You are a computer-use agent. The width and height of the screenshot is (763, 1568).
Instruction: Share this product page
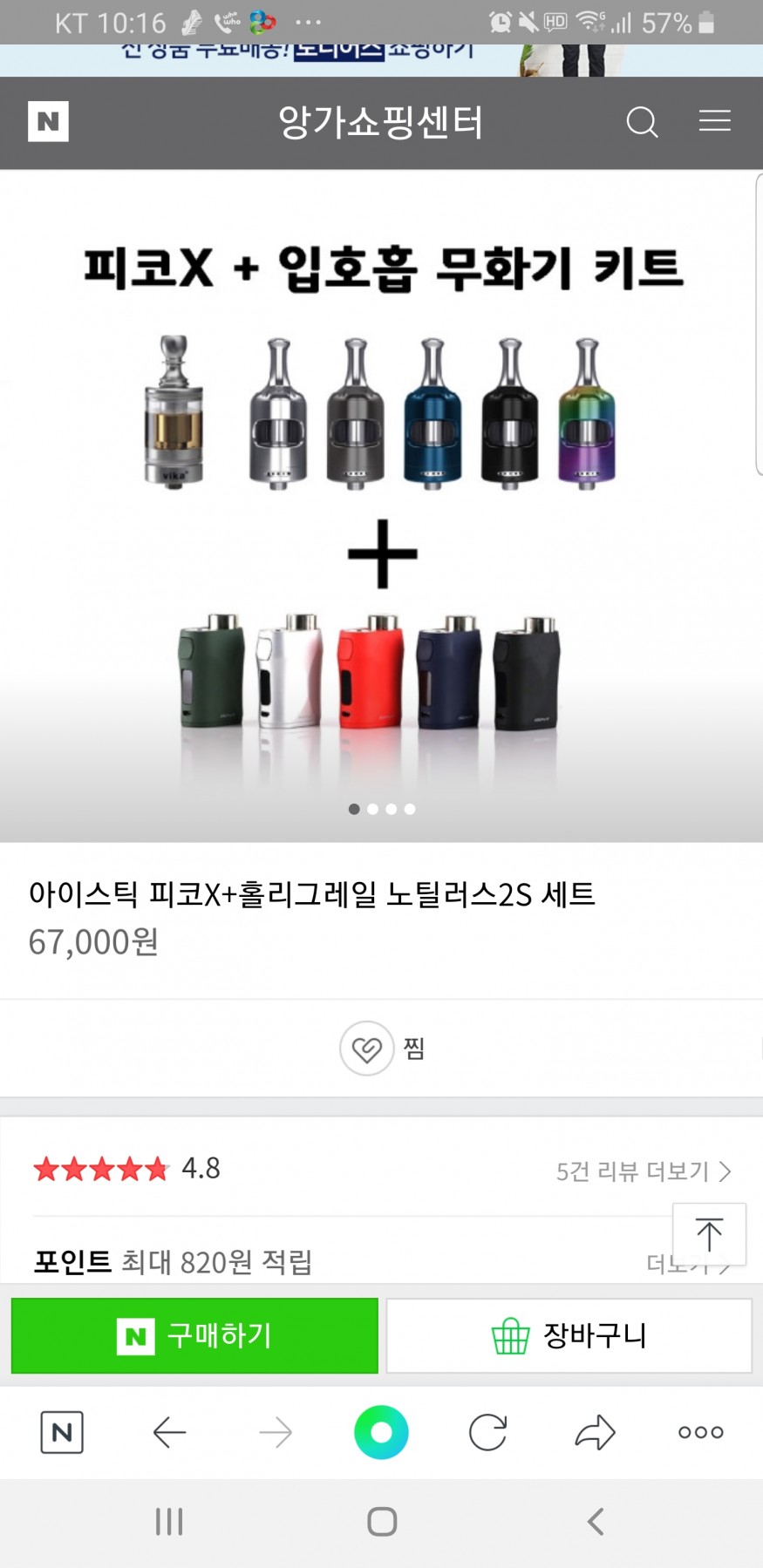[x=595, y=1431]
